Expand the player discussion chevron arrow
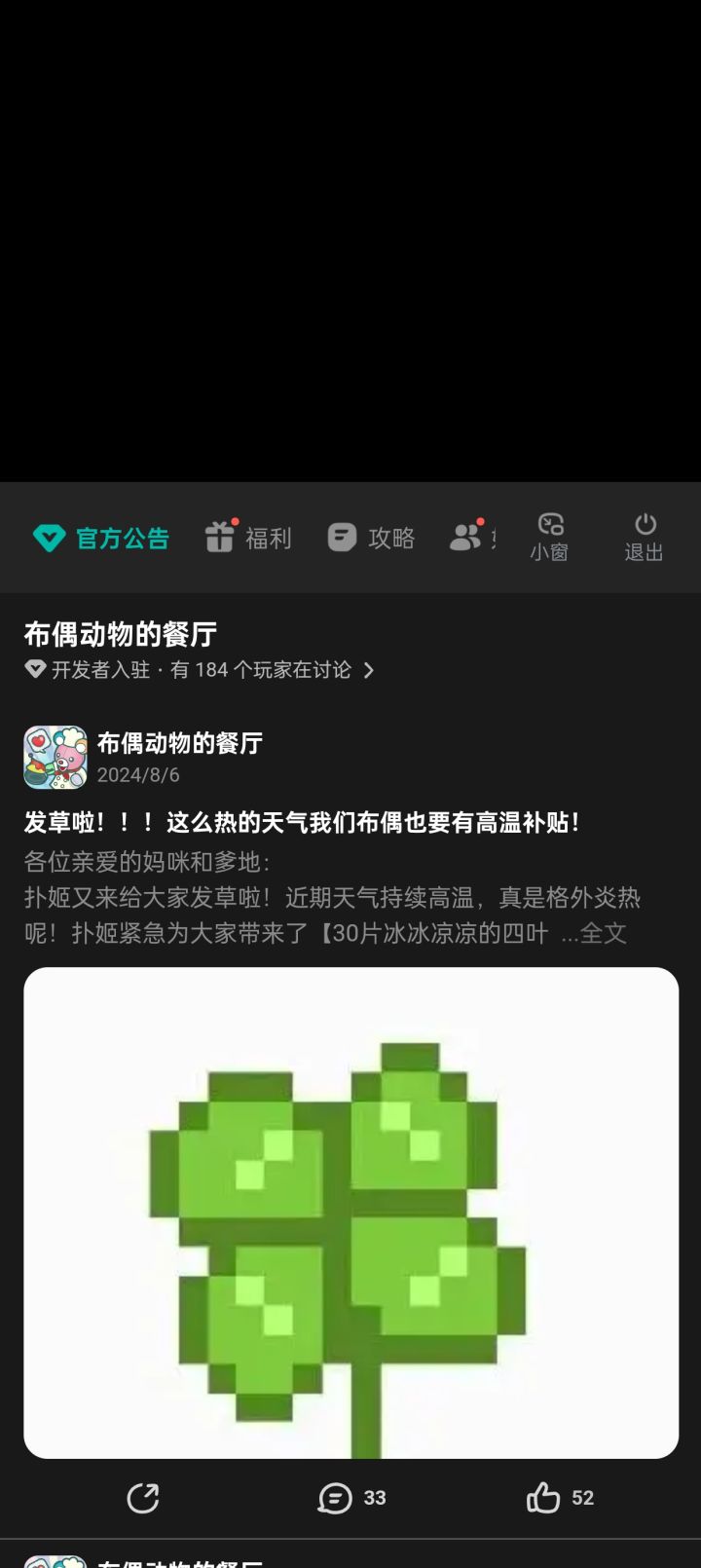Screen dimensions: 701x1568 pyautogui.click(x=368, y=670)
